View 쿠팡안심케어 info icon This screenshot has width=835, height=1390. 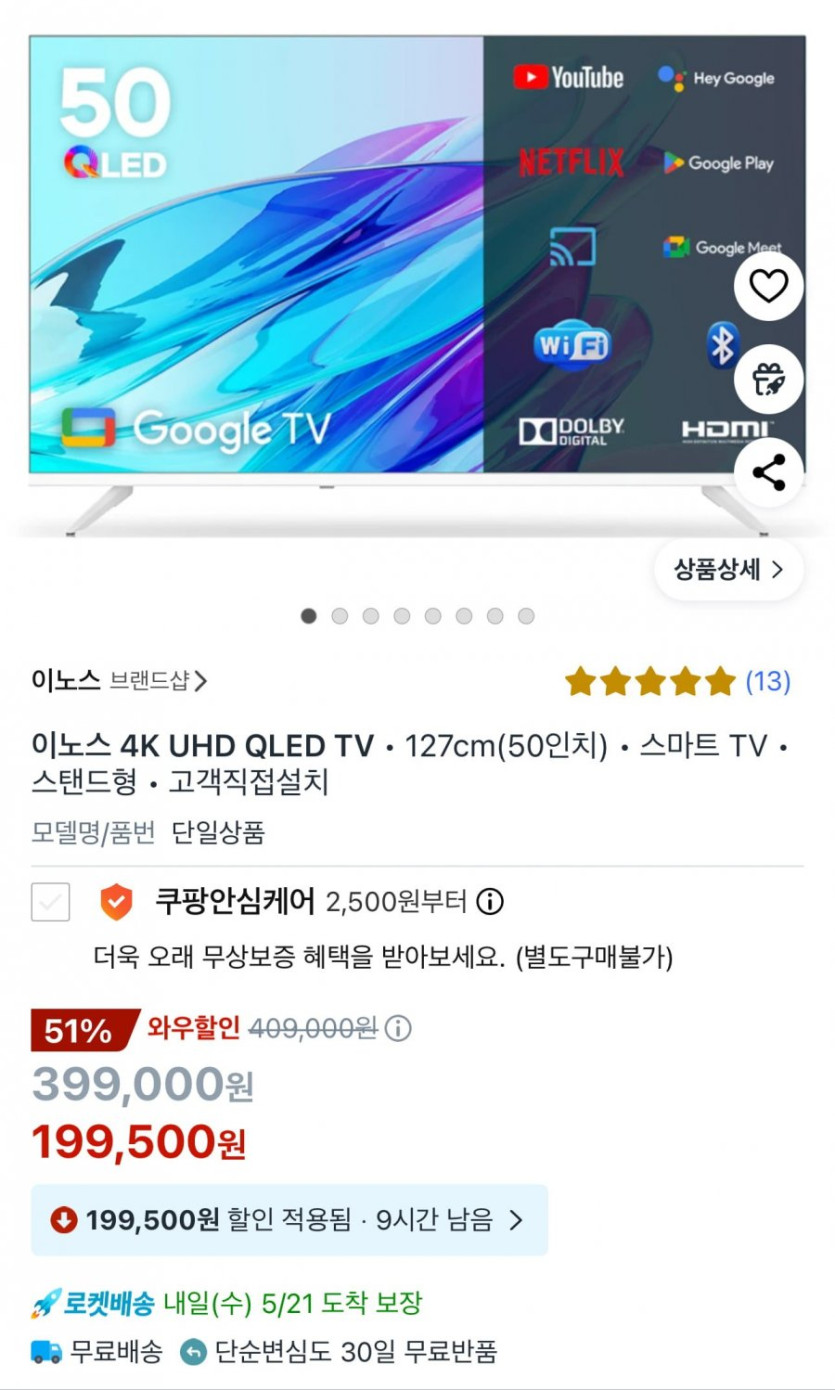coord(489,902)
